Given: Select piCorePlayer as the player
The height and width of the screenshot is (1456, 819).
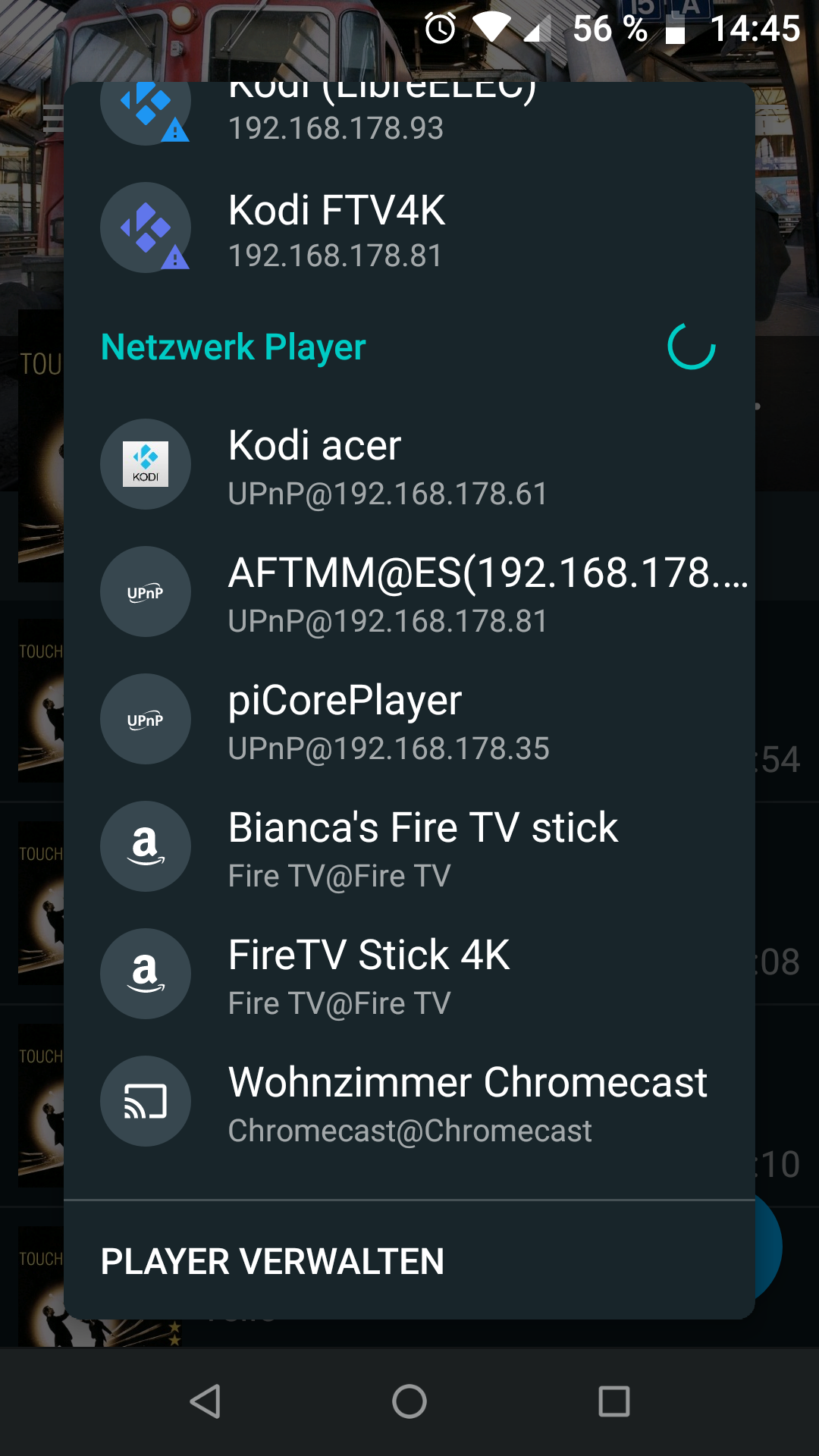Looking at the screenshot, I should tap(409, 719).
